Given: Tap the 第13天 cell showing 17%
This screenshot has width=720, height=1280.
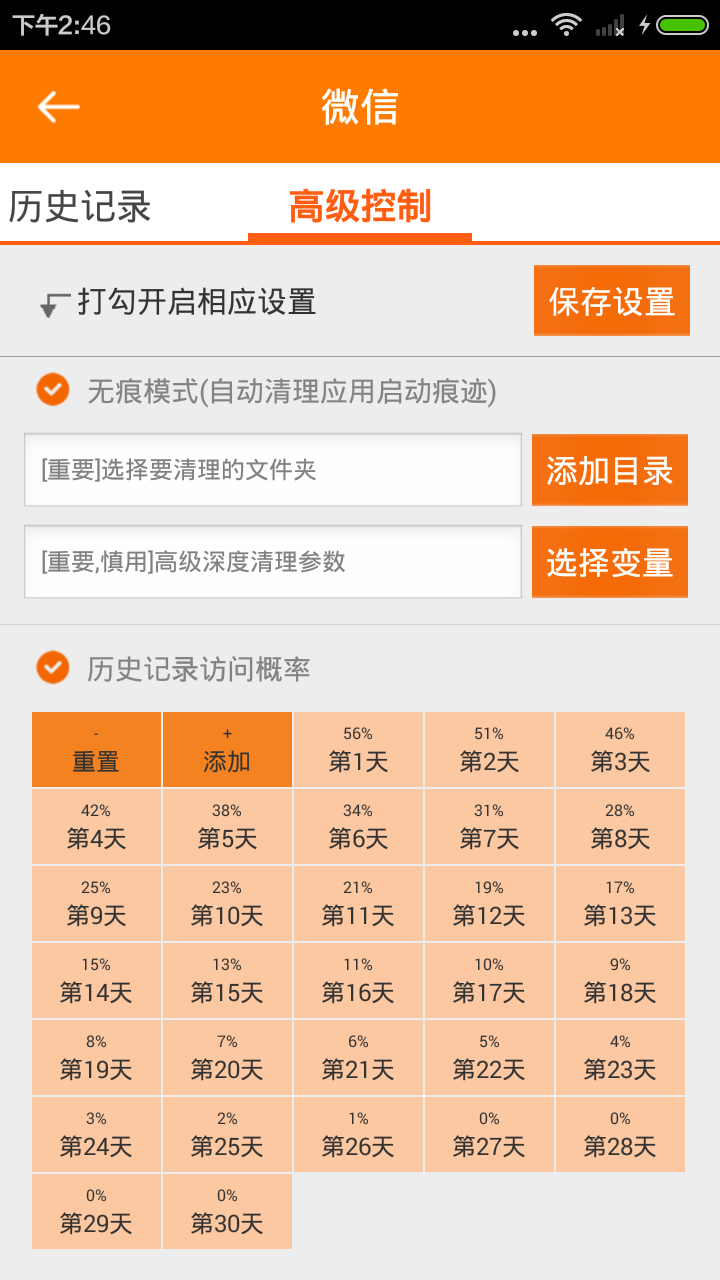Looking at the screenshot, I should pyautogui.click(x=620, y=904).
